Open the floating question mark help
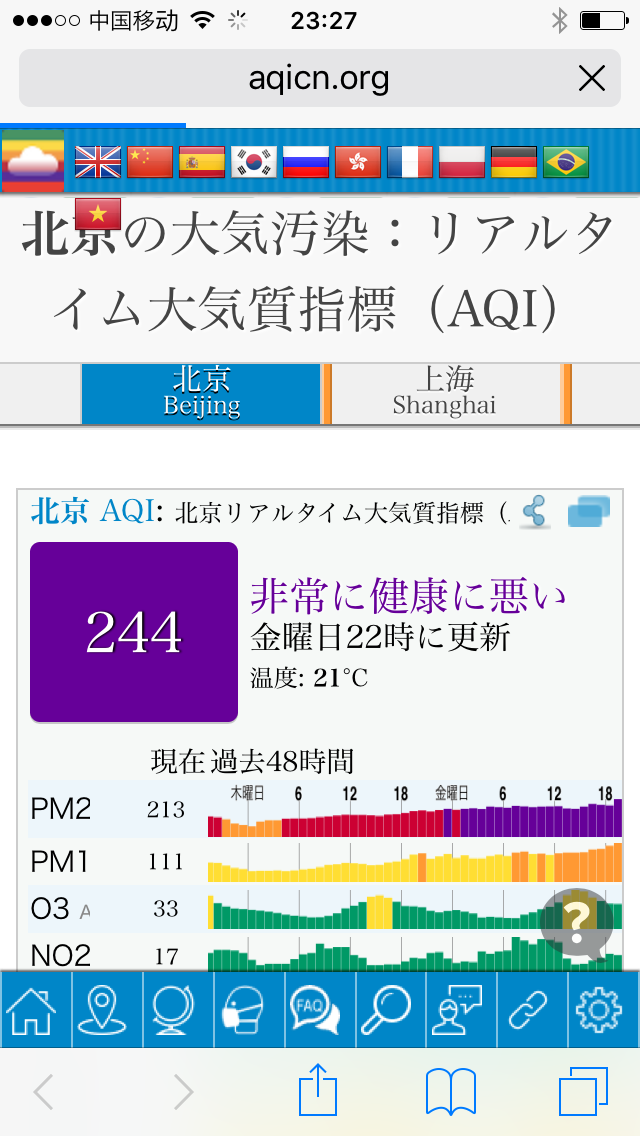640x1136 pixels. 578,922
